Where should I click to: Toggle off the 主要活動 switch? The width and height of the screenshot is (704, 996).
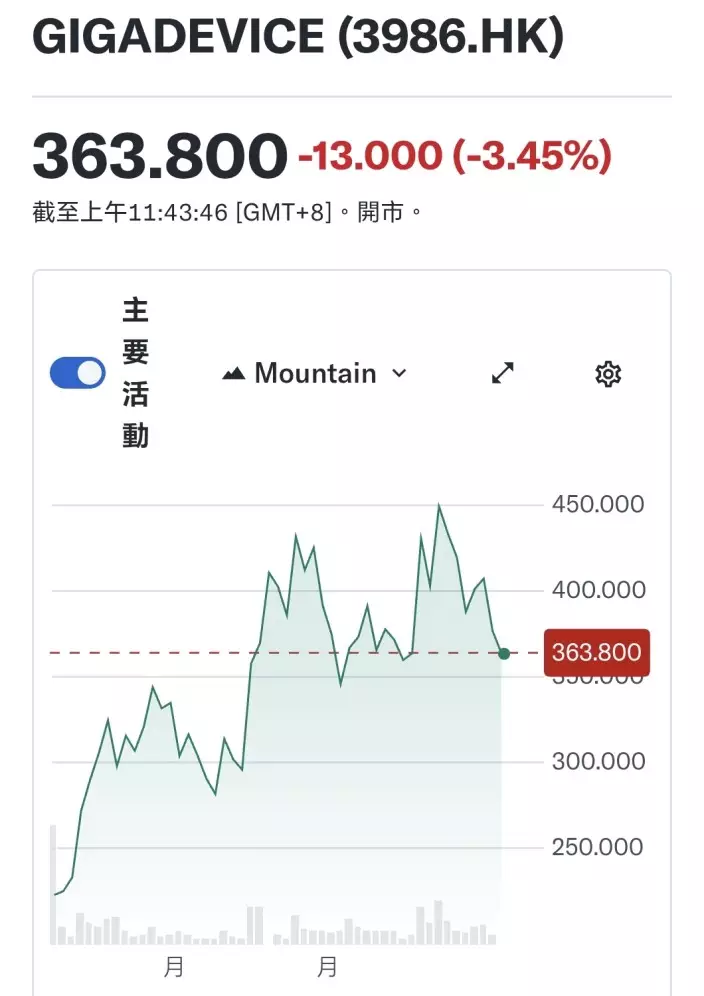coord(78,373)
